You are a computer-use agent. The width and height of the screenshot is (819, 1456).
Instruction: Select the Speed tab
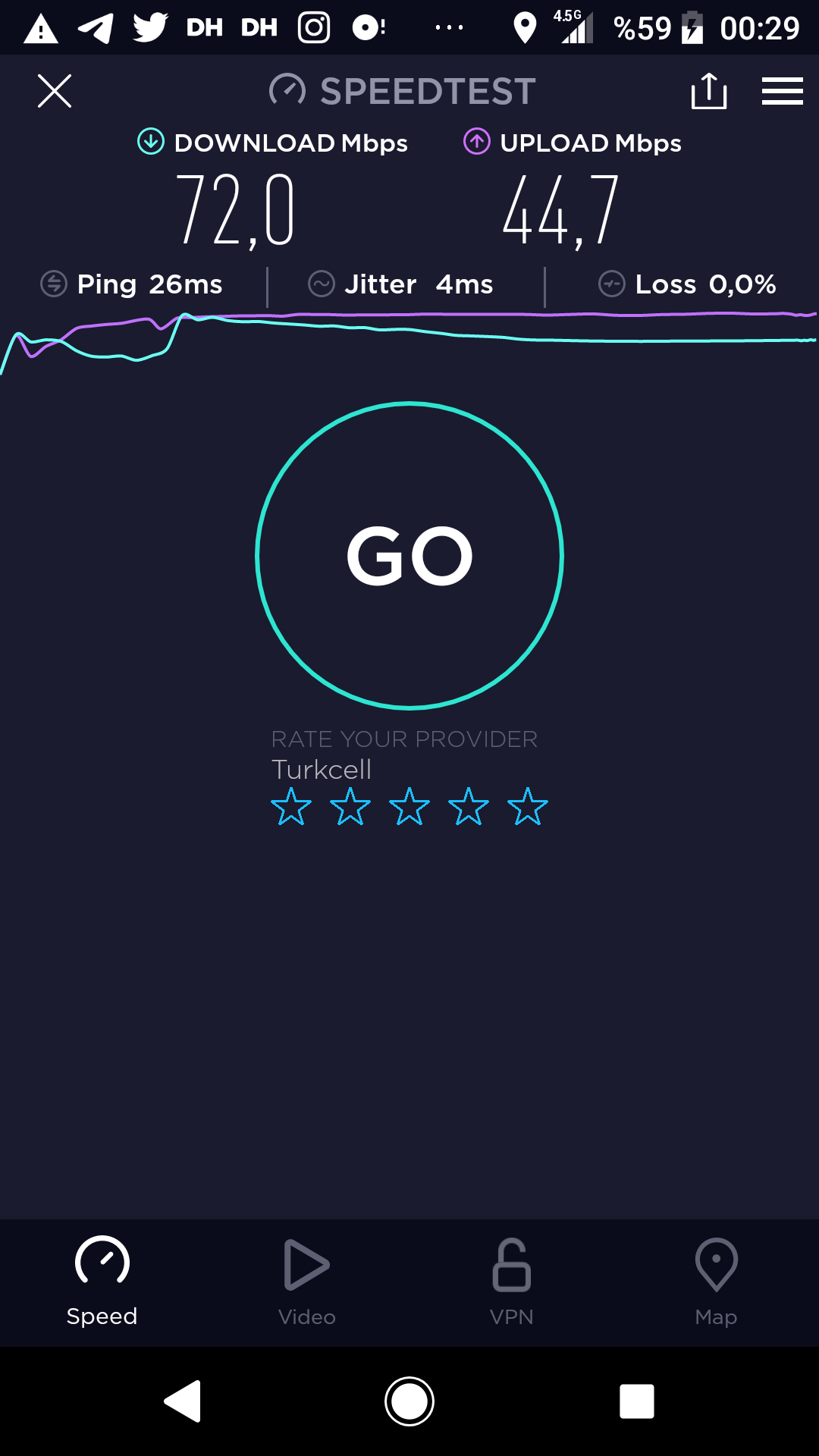click(102, 1282)
